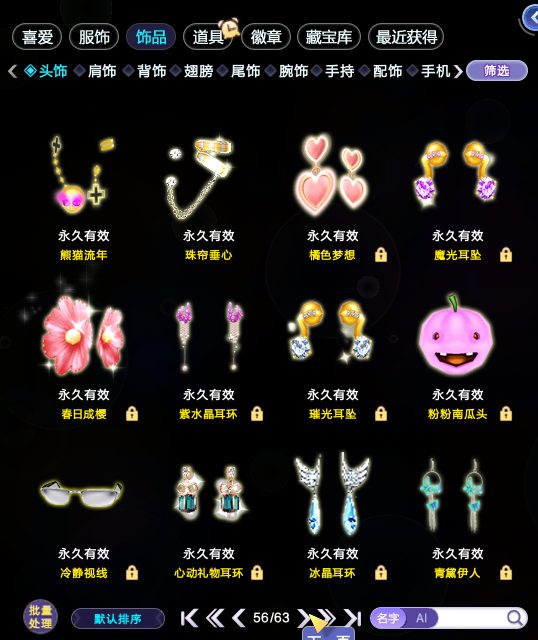The width and height of the screenshot is (538, 640).
Task: Show 最近获得 items
Action: (x=406, y=37)
